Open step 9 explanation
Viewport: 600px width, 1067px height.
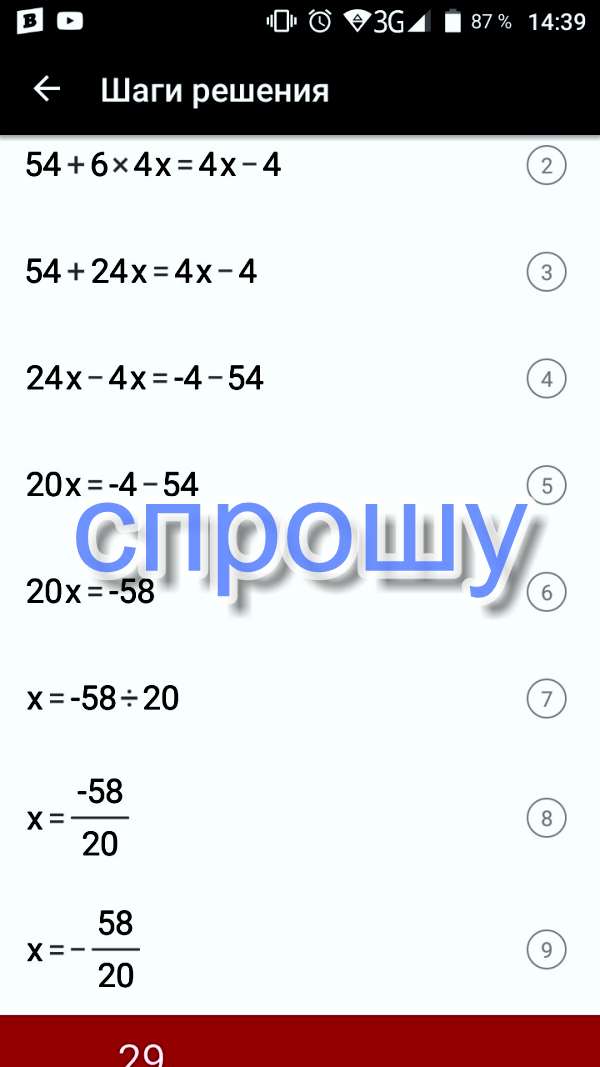coord(546,949)
